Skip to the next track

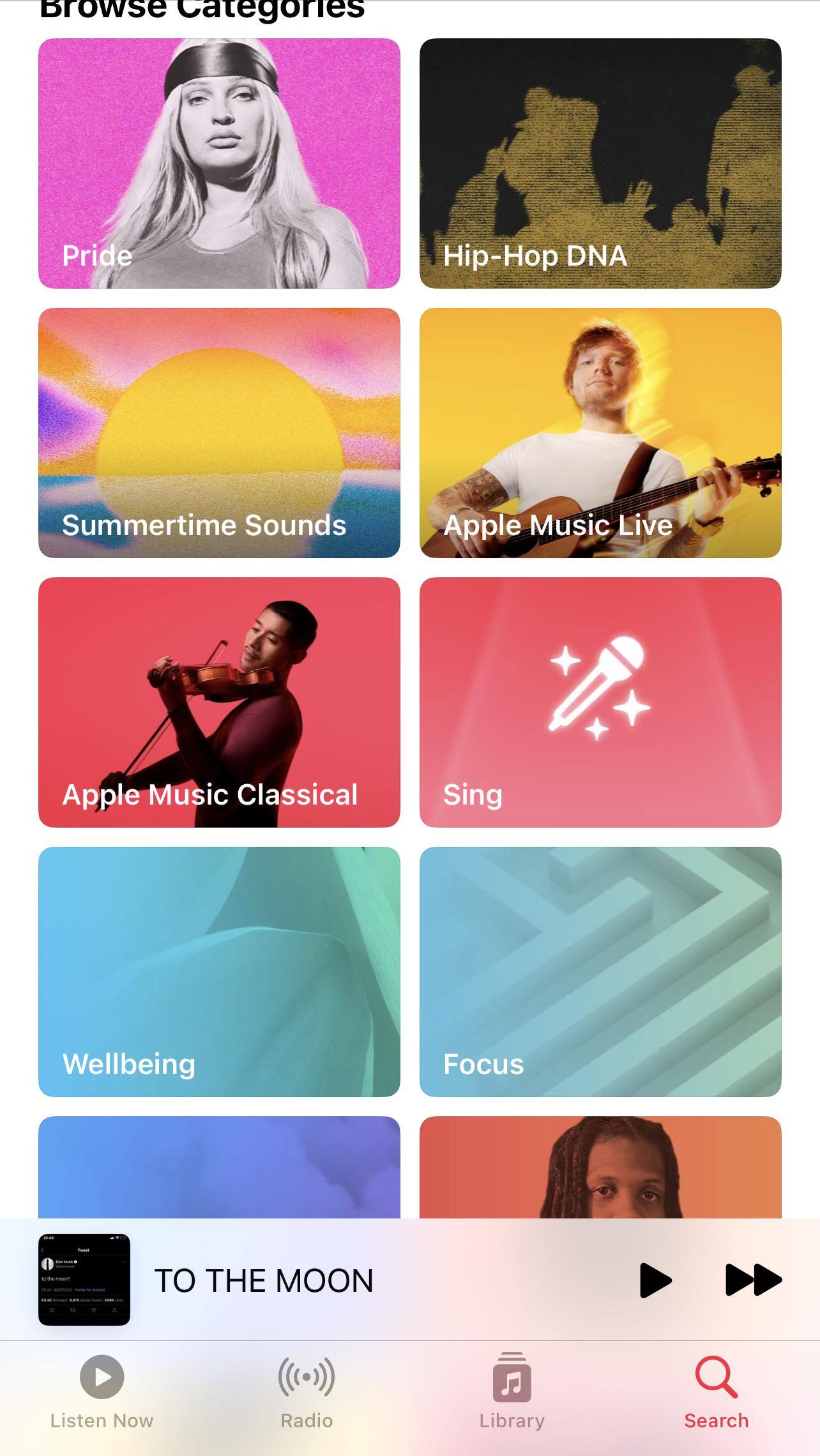754,1280
